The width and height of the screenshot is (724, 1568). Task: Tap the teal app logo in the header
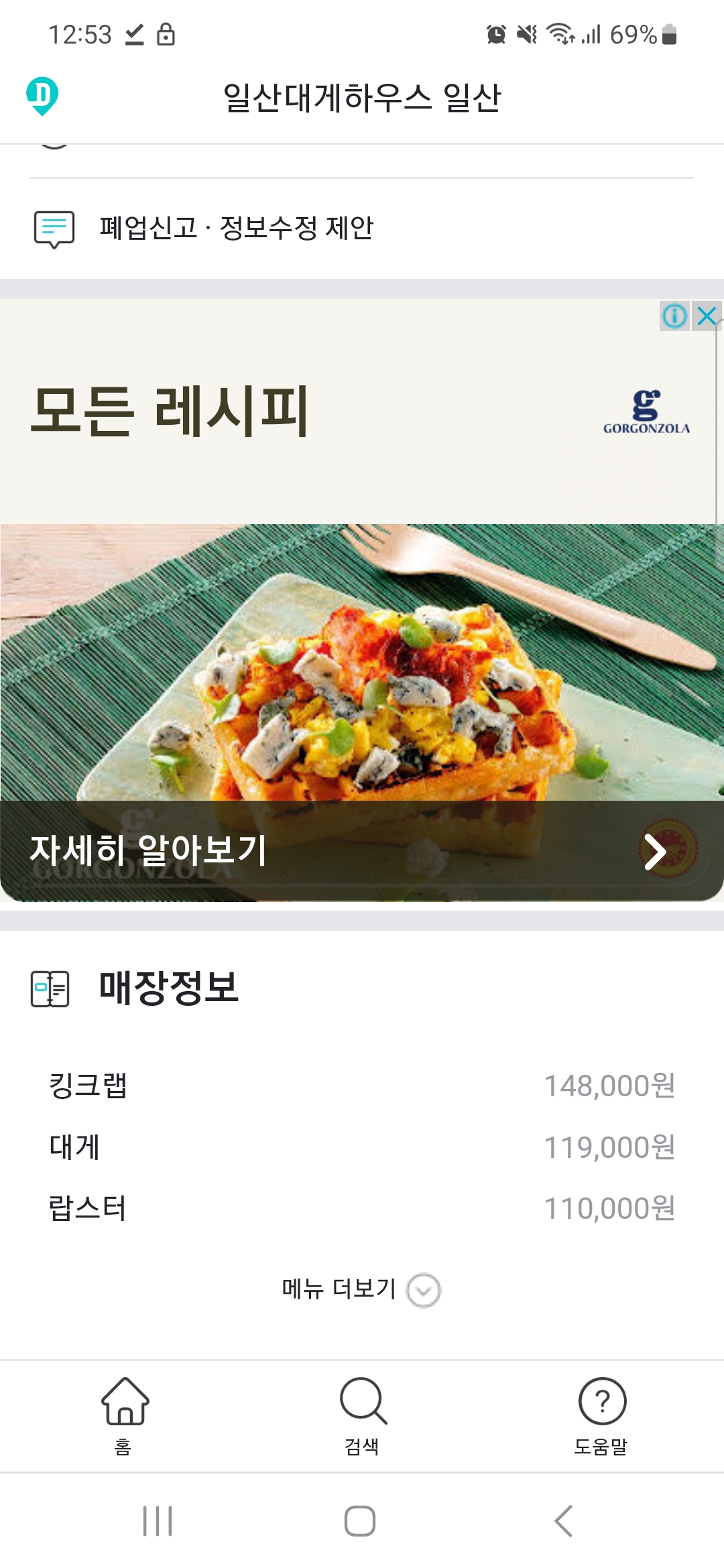click(42, 96)
